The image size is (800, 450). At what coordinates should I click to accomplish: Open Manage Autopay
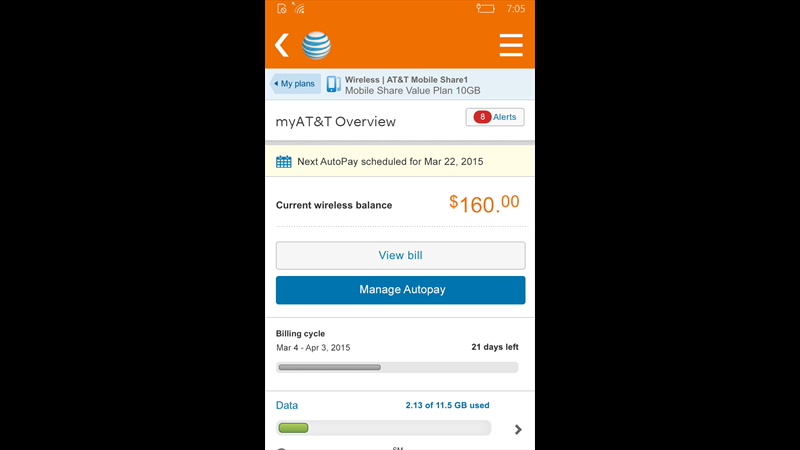400,290
